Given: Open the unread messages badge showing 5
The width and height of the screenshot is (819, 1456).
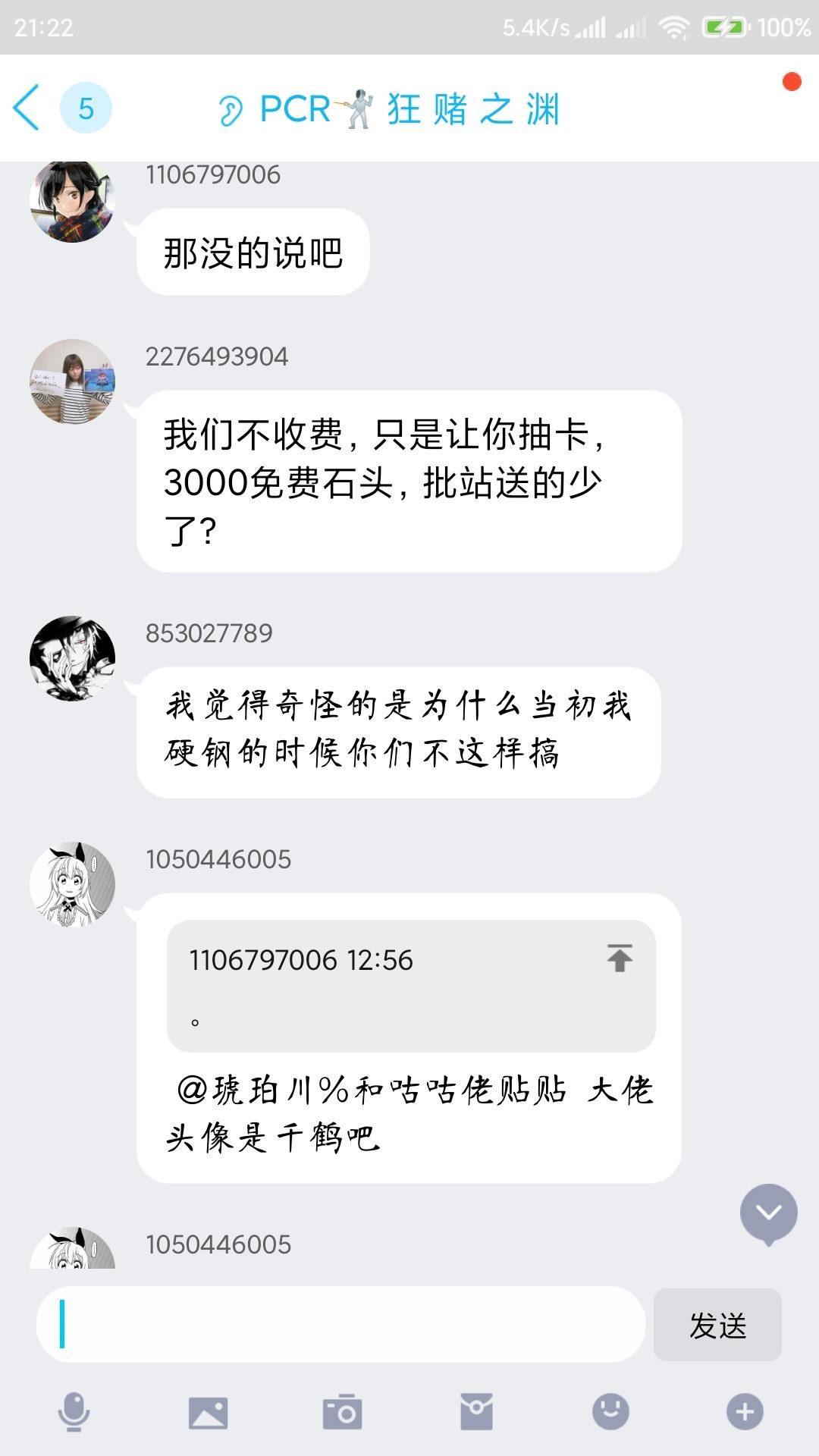Looking at the screenshot, I should [x=86, y=108].
